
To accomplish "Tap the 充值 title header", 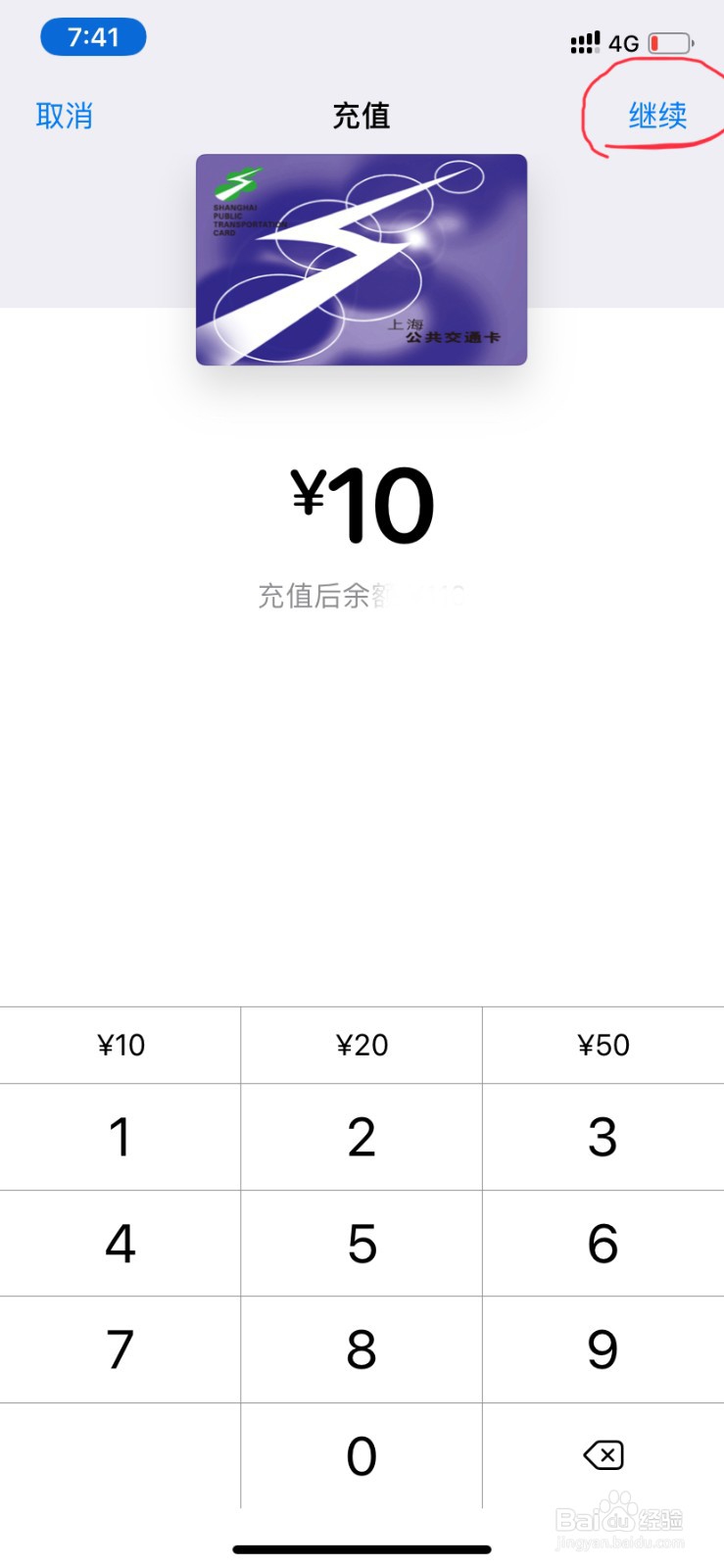I will coord(362,116).
